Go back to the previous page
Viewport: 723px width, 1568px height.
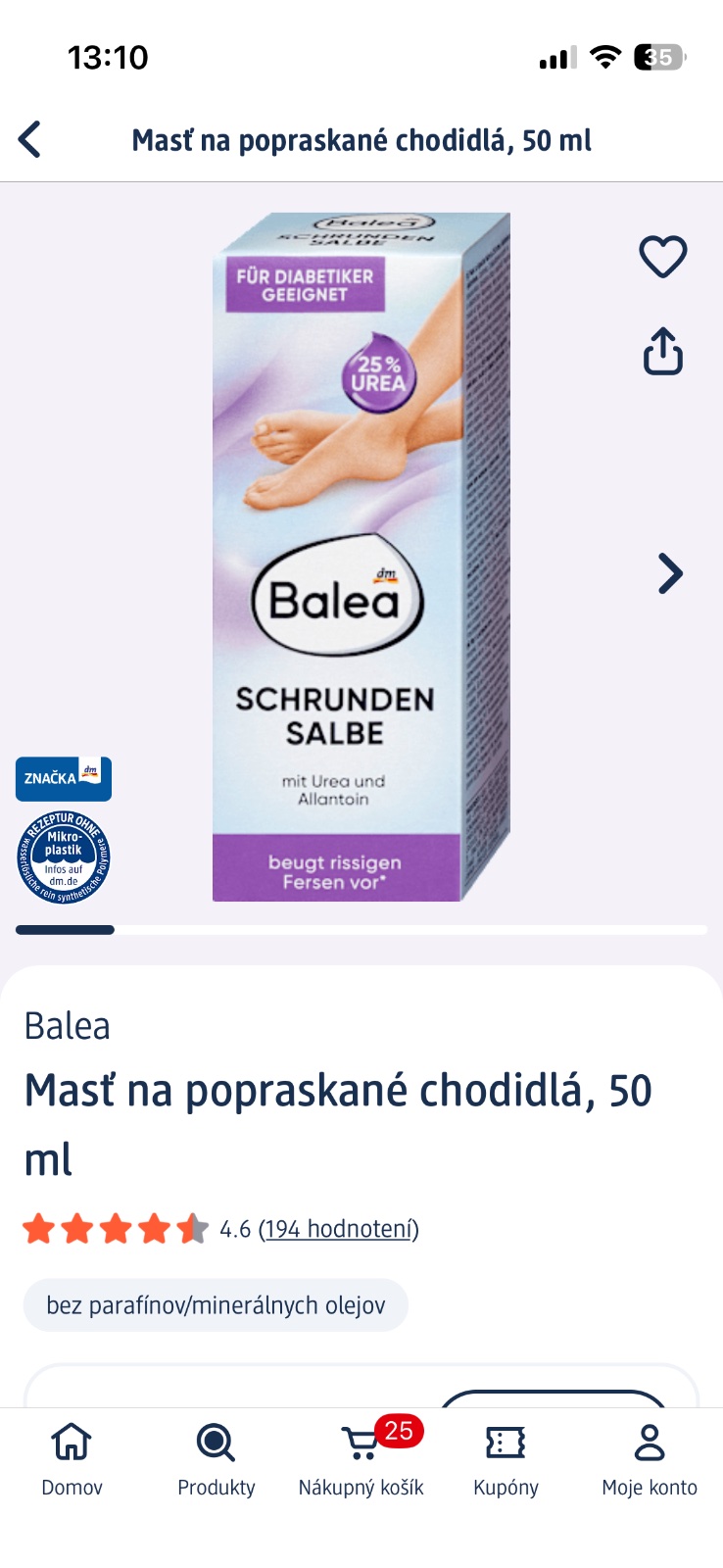(x=30, y=139)
